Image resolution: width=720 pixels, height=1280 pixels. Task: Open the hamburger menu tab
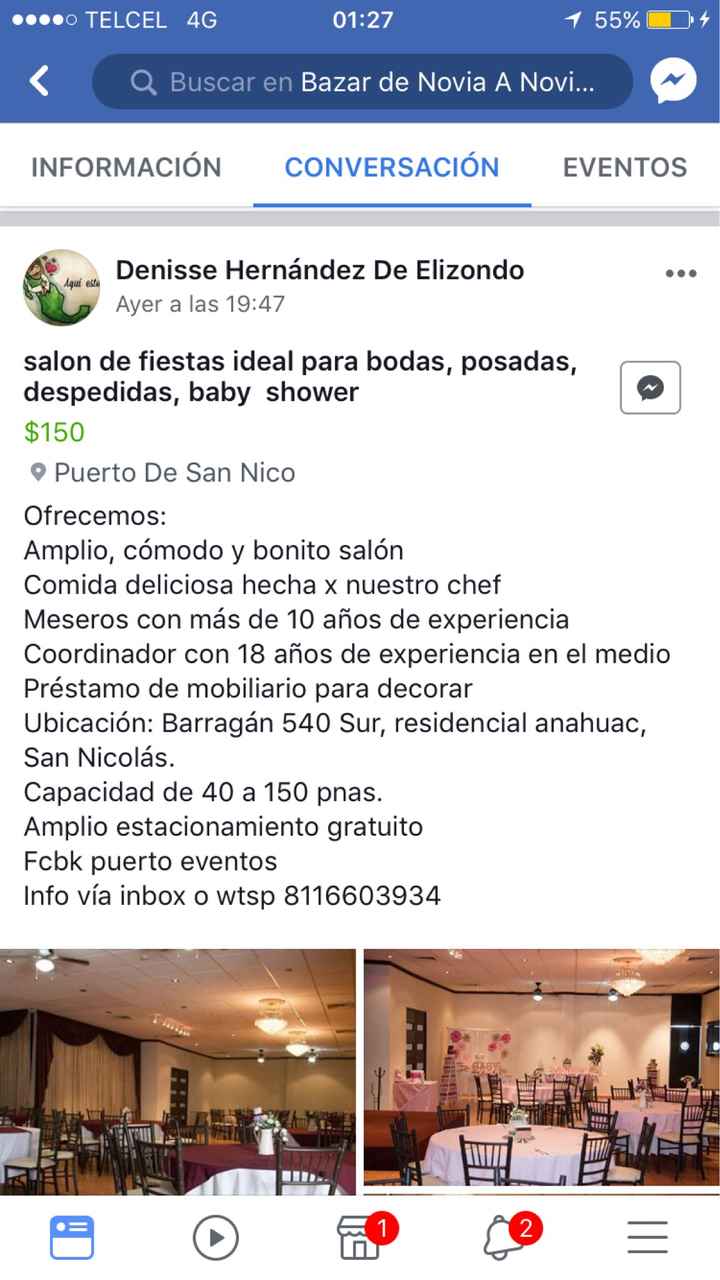(x=648, y=1238)
